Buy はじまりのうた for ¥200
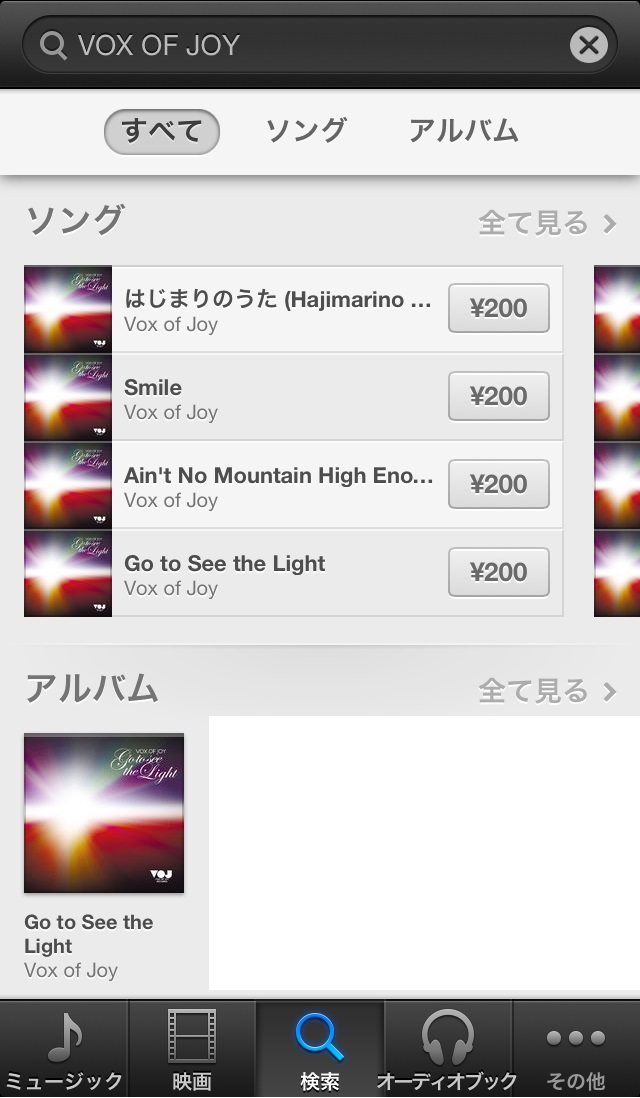The image size is (640, 1098). pyautogui.click(x=498, y=308)
